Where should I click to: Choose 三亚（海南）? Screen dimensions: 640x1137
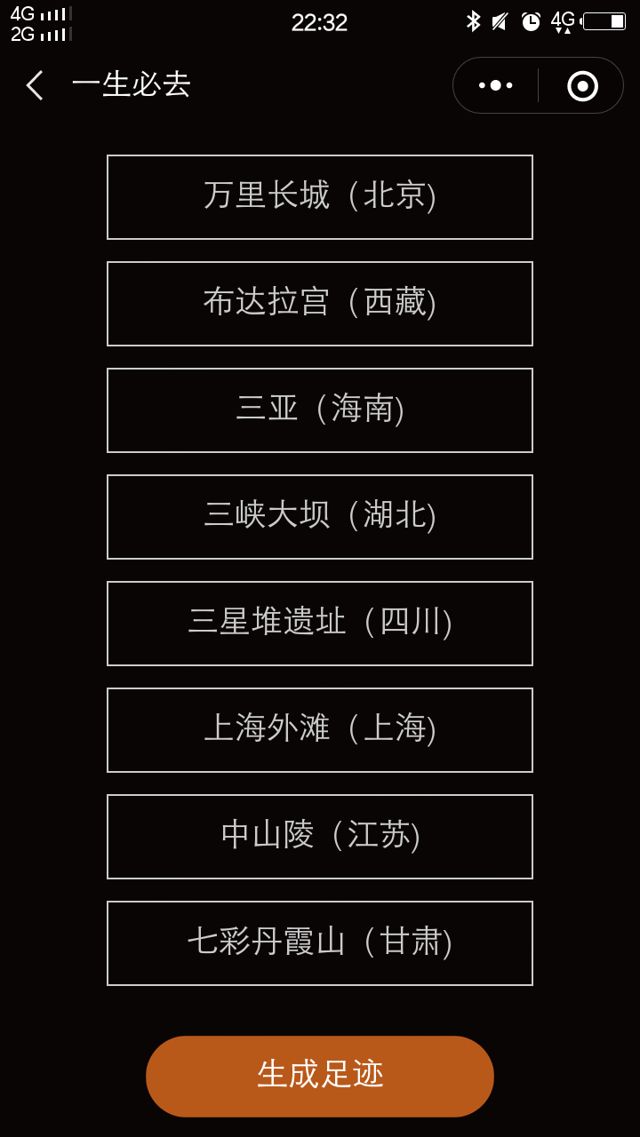point(320,410)
